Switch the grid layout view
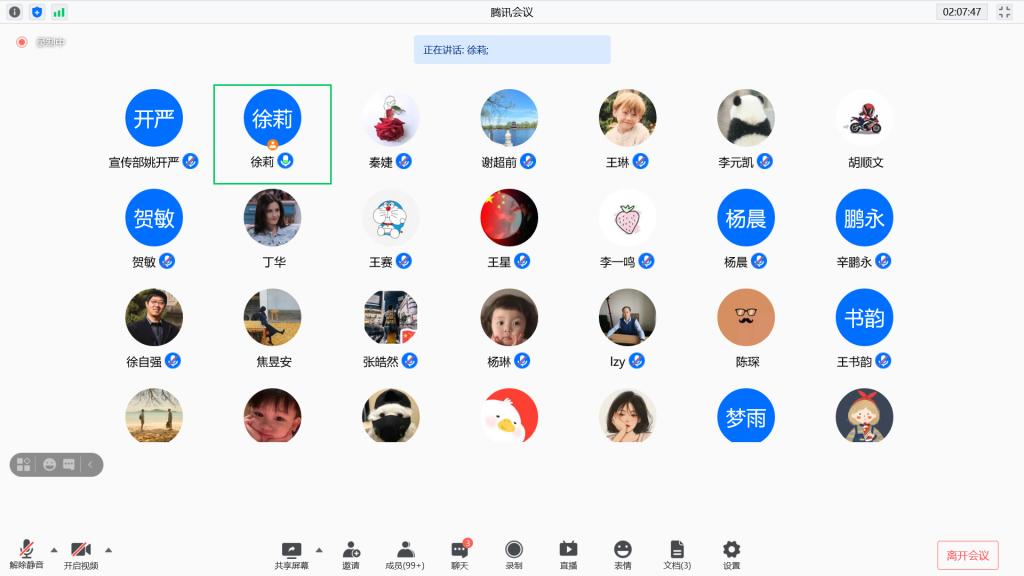 coord(23,464)
